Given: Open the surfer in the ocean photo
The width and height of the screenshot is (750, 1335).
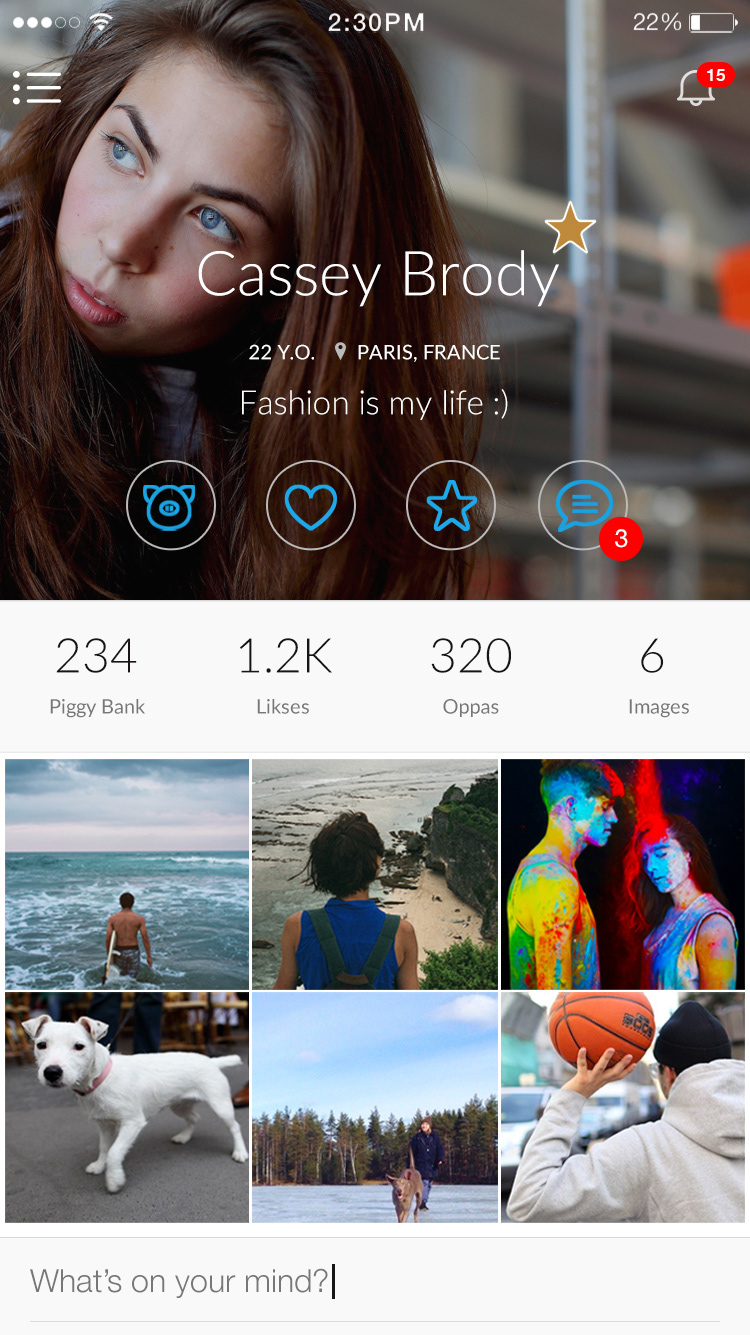Looking at the screenshot, I should tap(127, 874).
